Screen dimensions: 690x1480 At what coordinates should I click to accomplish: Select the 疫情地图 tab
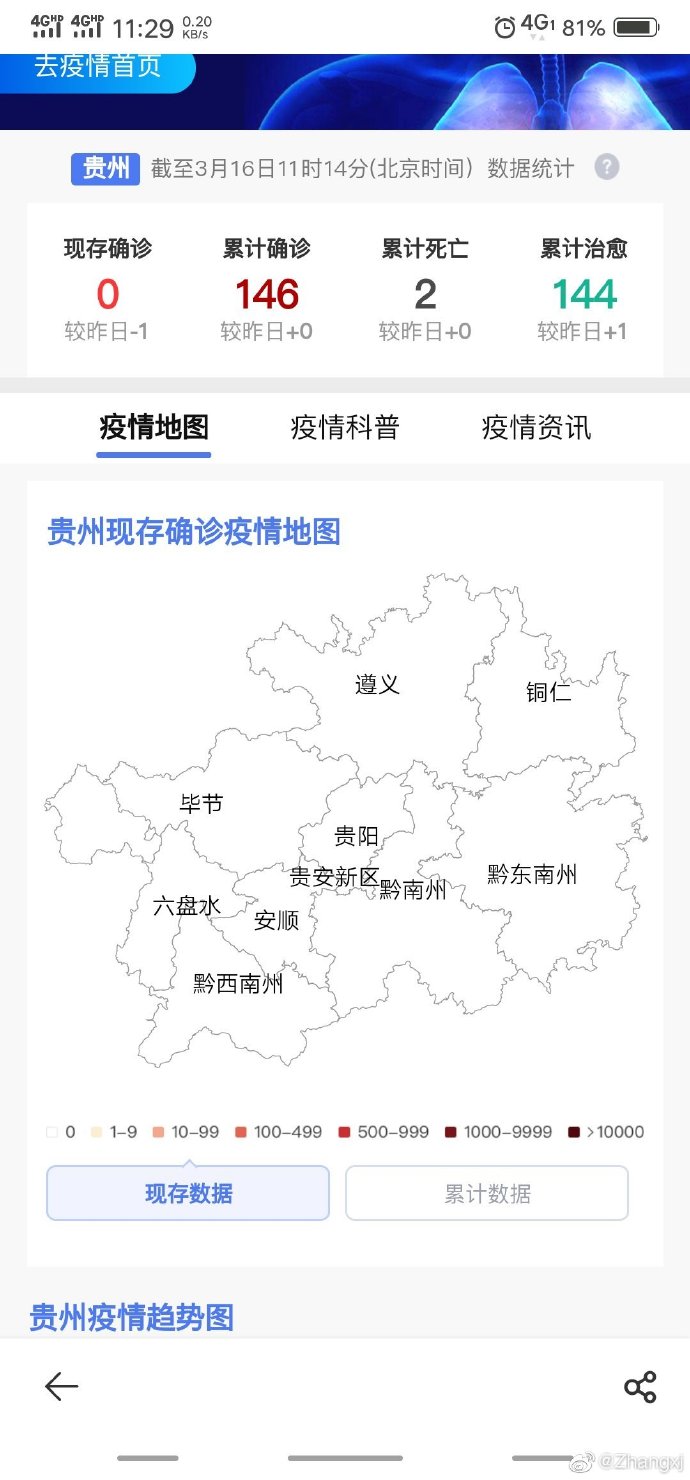[154, 427]
